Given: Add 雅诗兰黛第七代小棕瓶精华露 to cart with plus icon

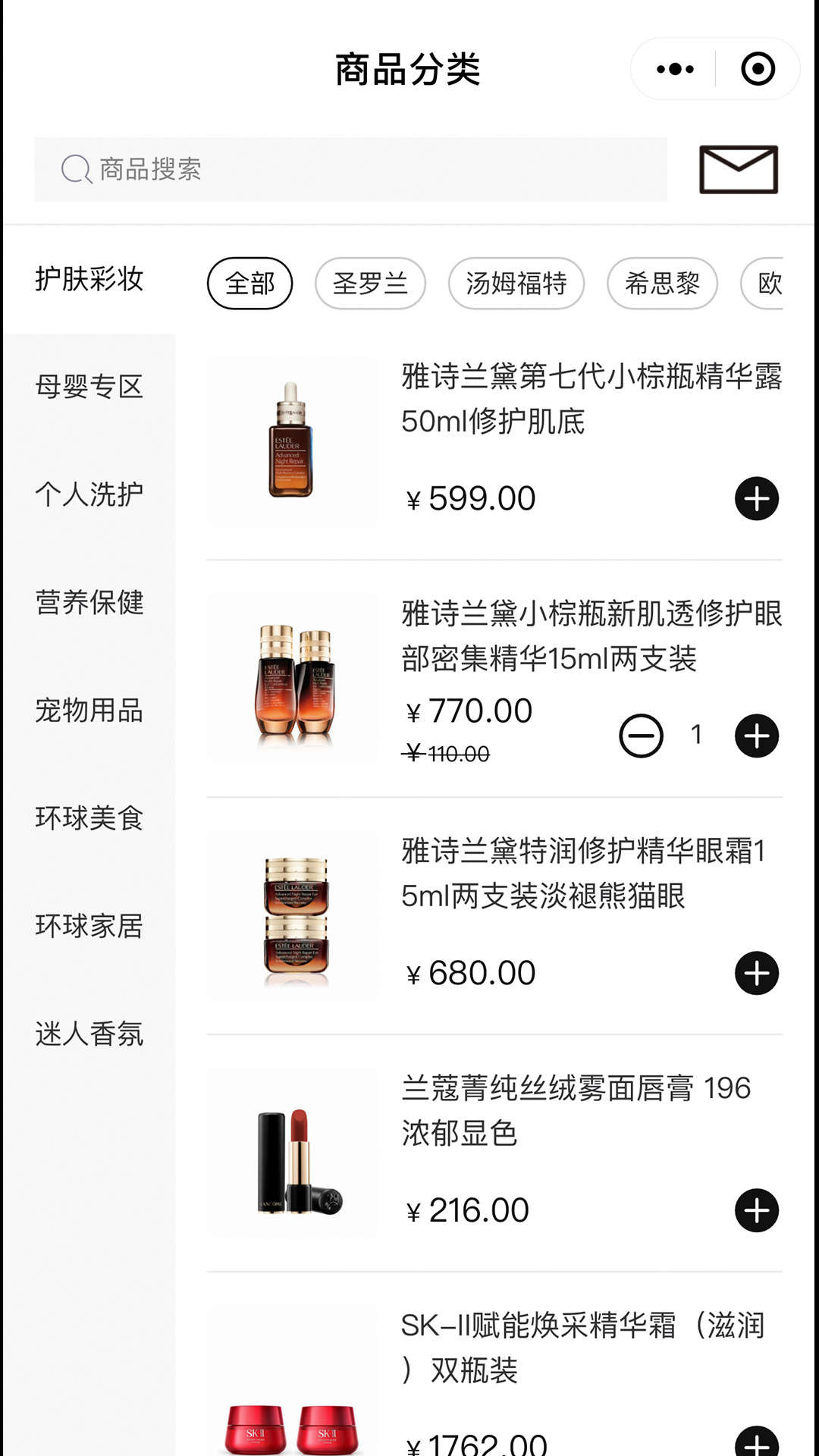Looking at the screenshot, I should click(756, 498).
